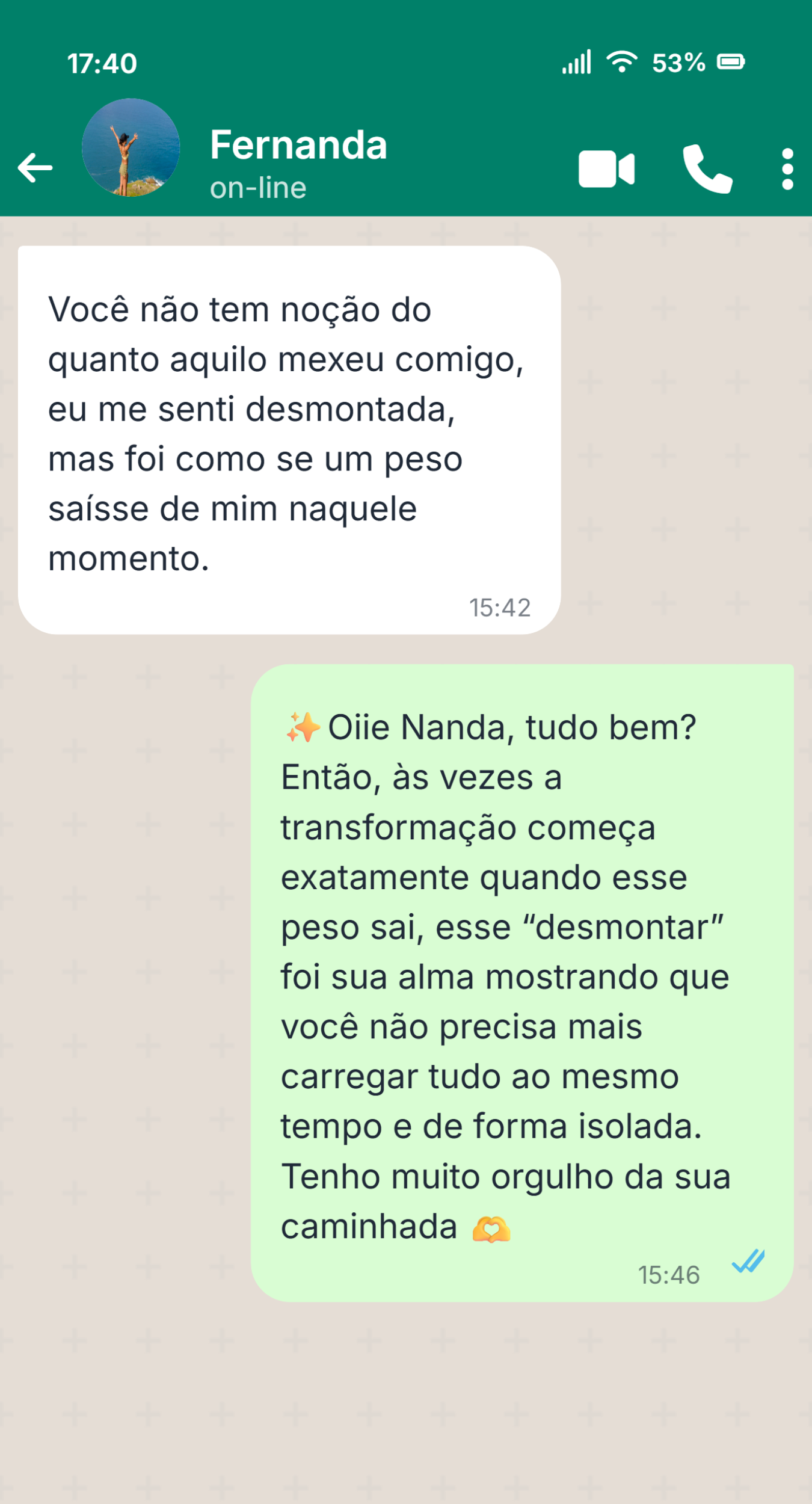Start a video call with Fernanda
Image resolution: width=812 pixels, height=1504 pixels.
pyautogui.click(x=606, y=169)
